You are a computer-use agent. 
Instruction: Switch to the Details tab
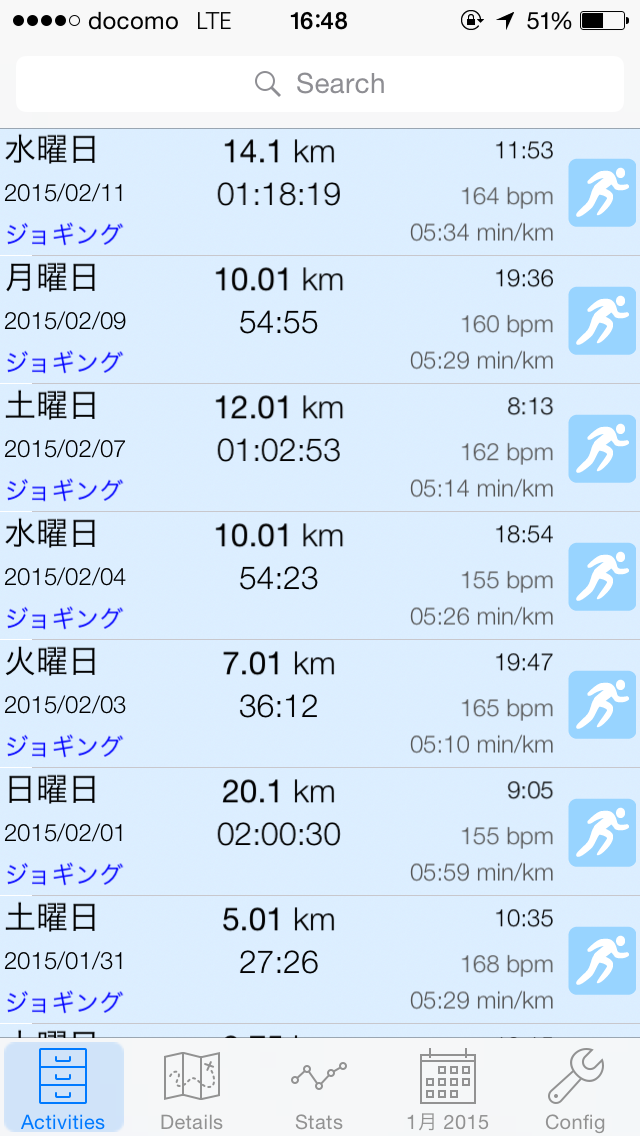click(191, 1089)
